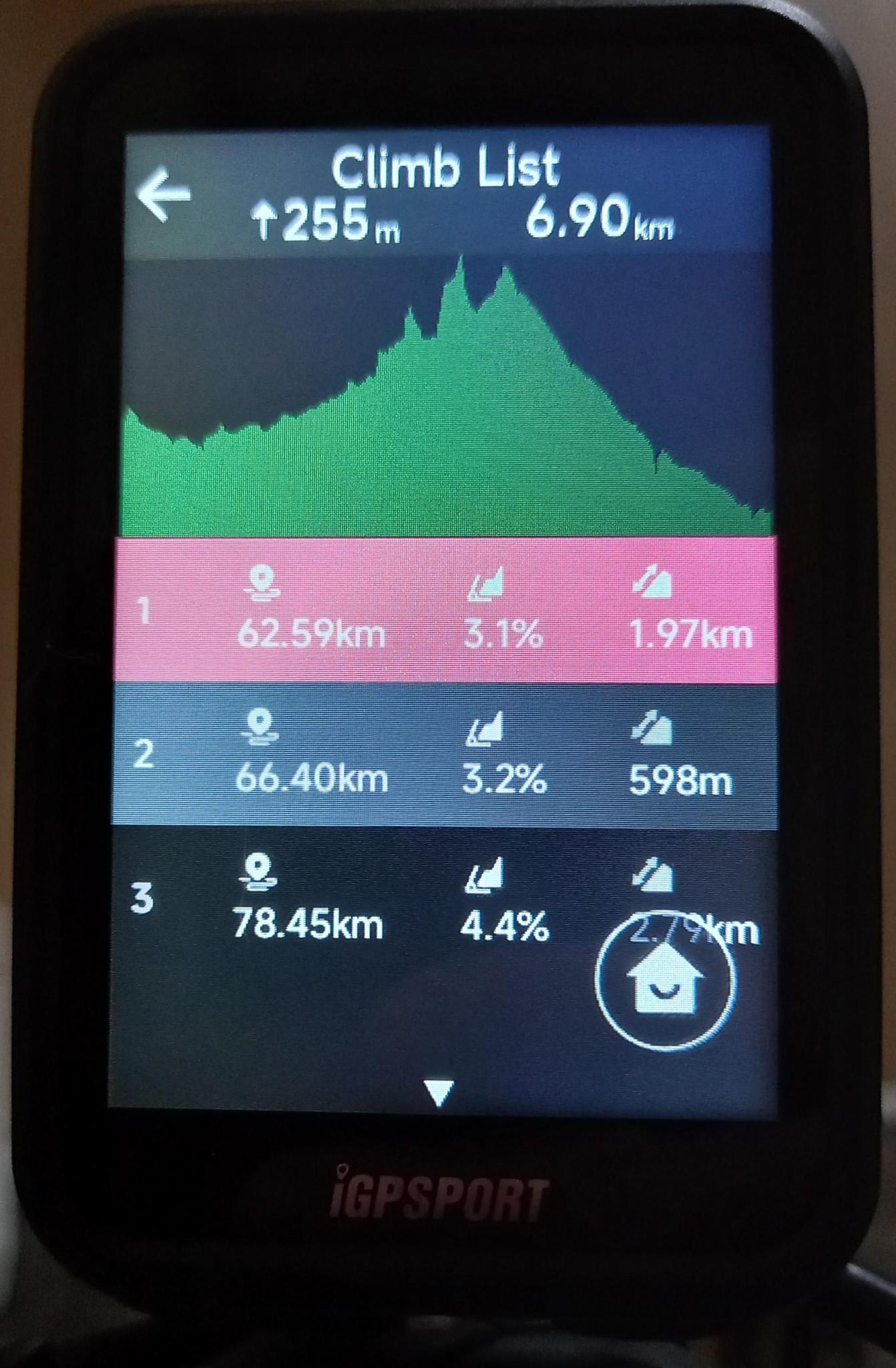896x1368 pixels.
Task: Tap the down arrow for more climbs
Action: click(439, 1092)
